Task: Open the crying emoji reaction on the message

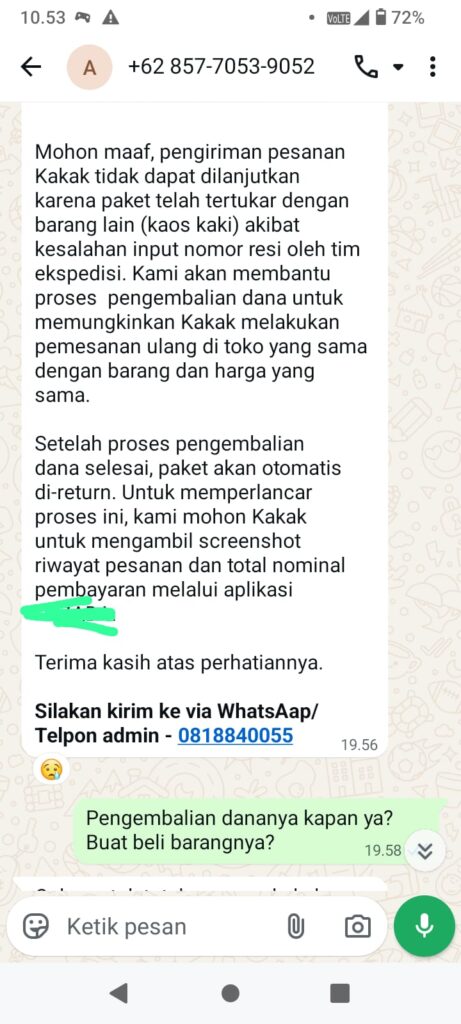Action: pos(52,770)
